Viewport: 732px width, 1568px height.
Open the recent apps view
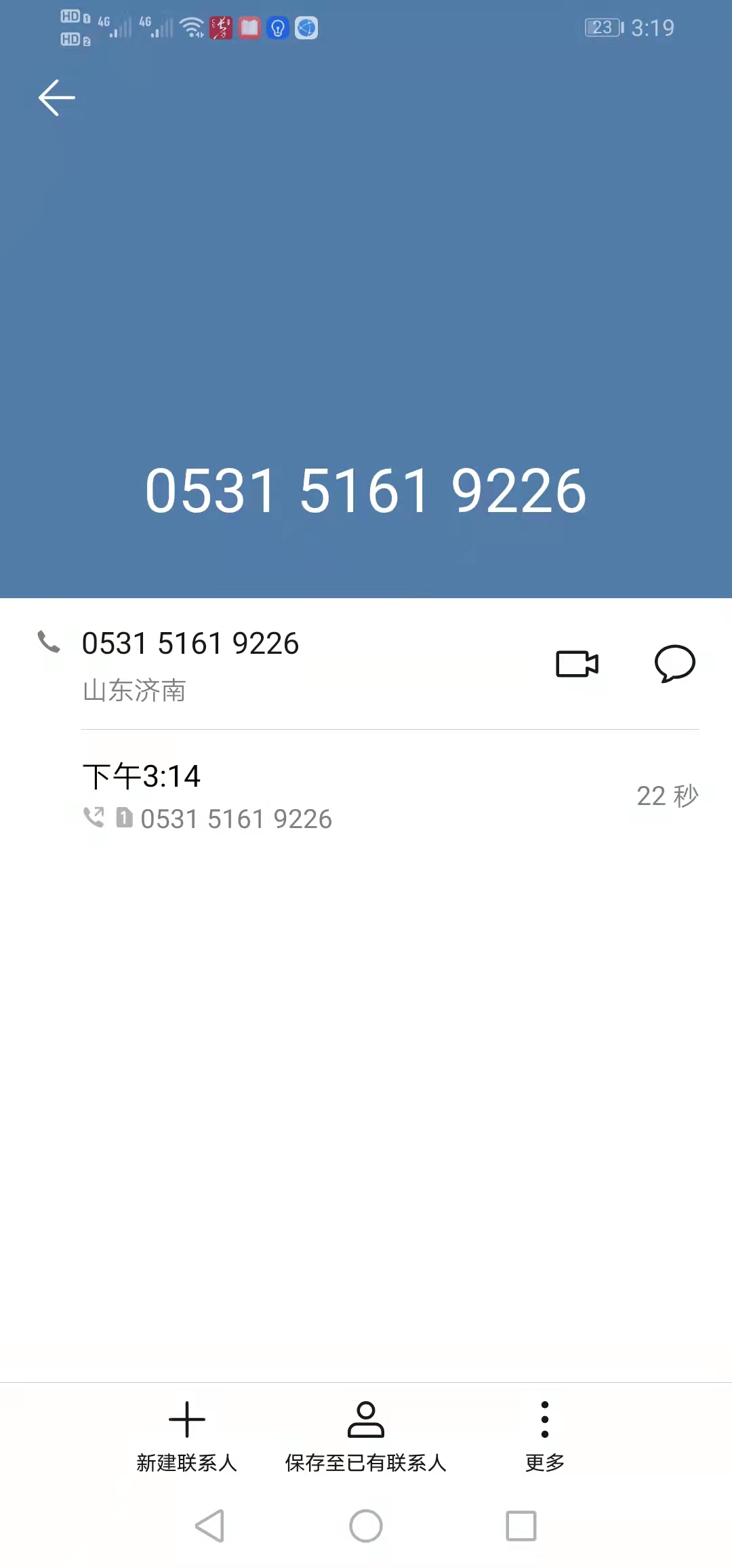tap(521, 1526)
